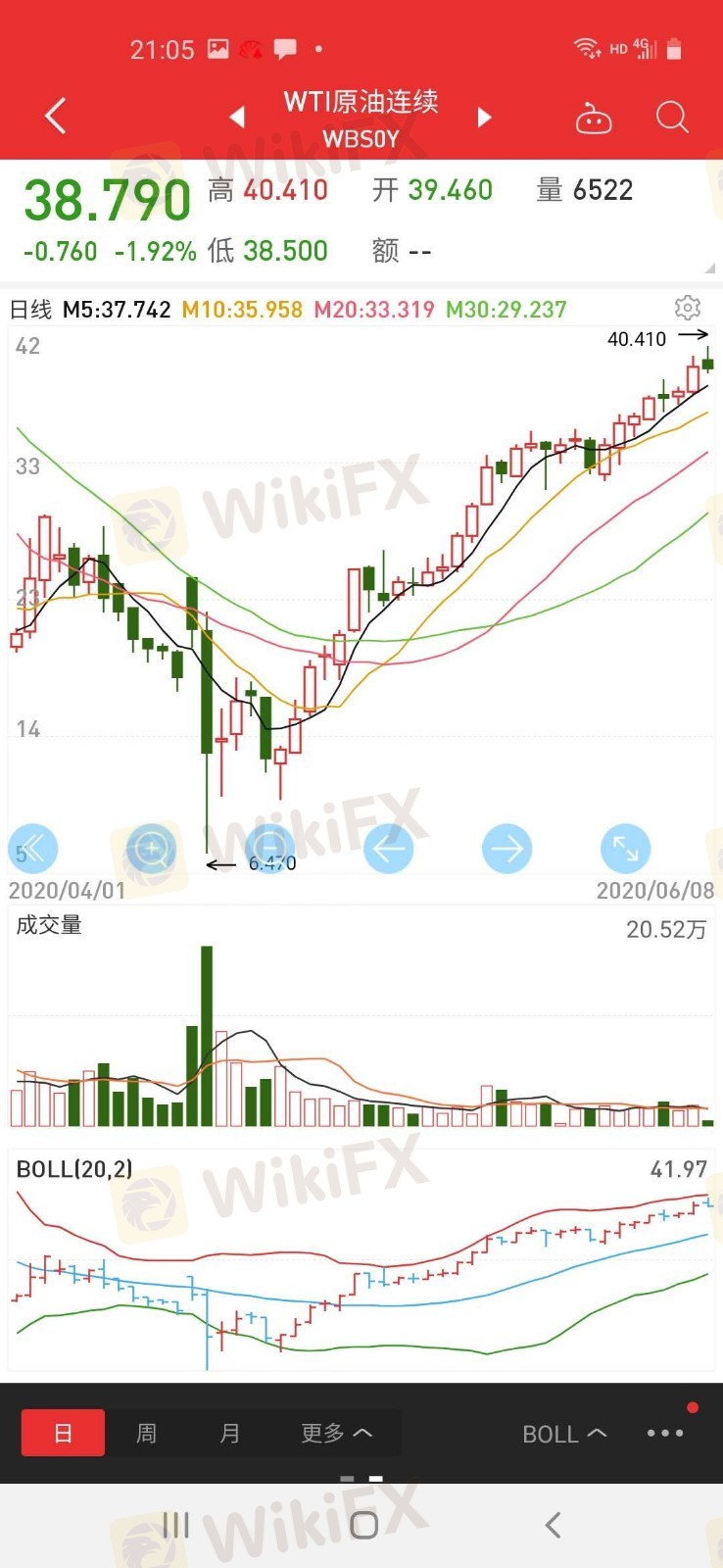Switch to the next contract with right triangle

tap(483, 118)
